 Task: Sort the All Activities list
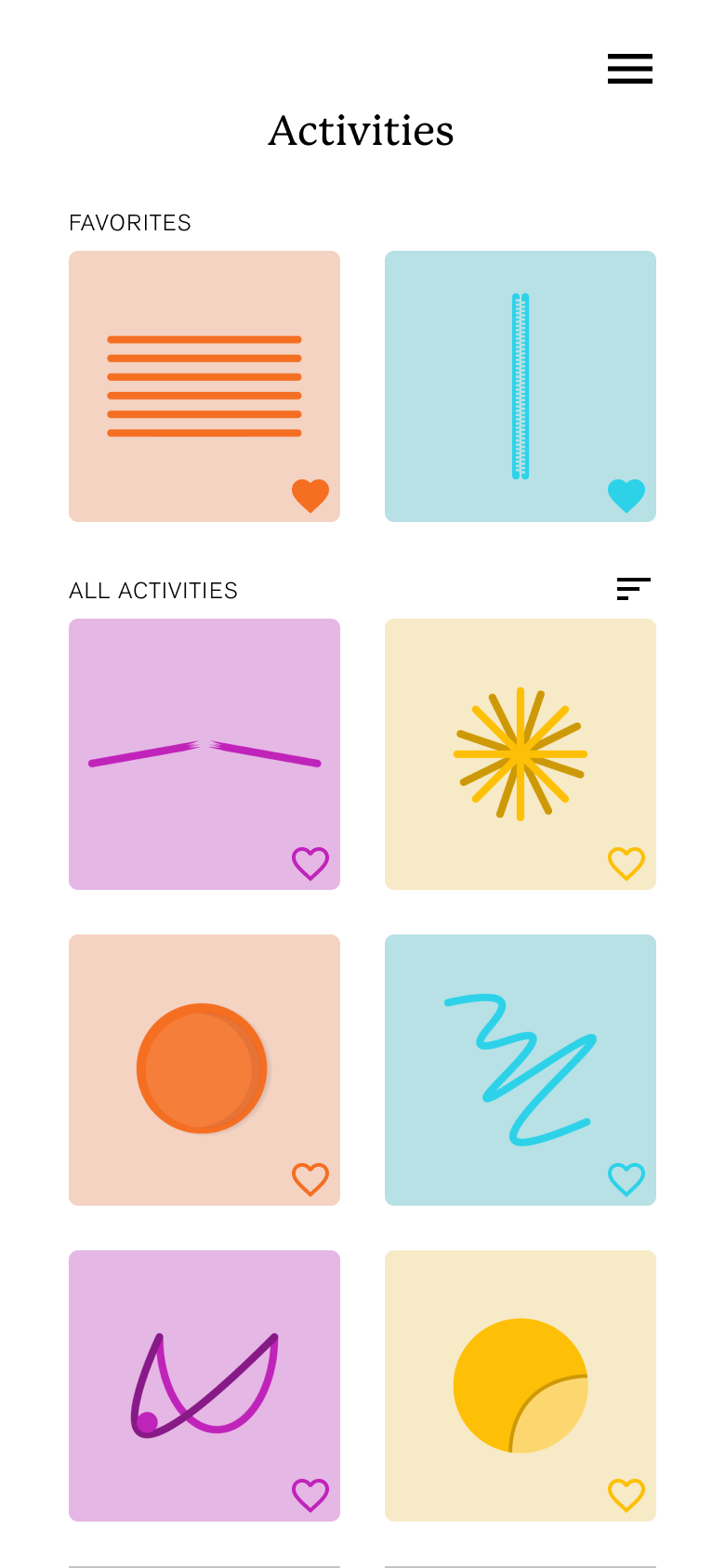[x=633, y=589]
